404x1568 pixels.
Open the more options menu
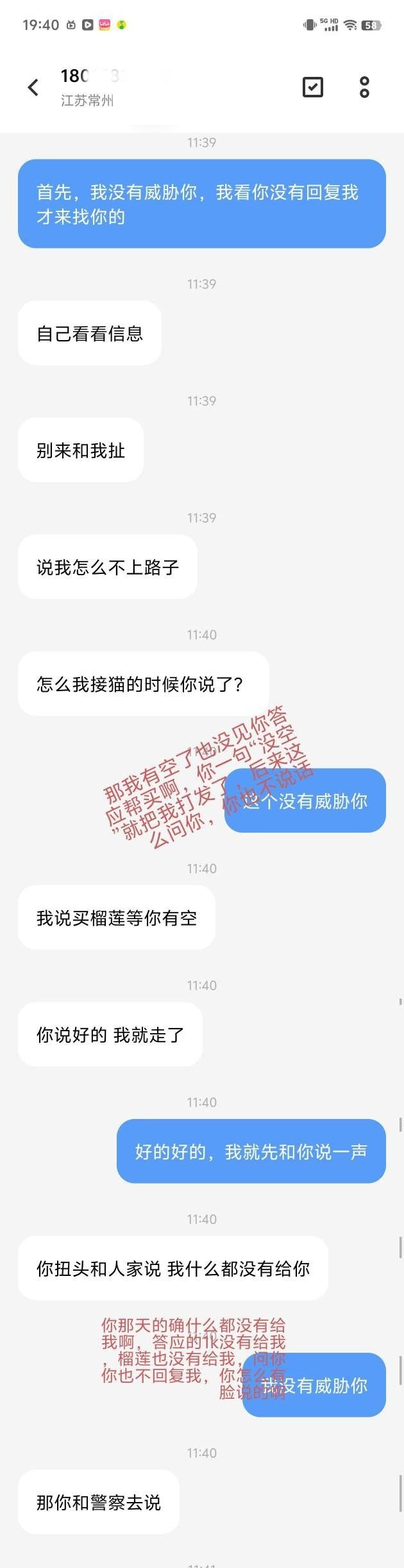pos(364,87)
